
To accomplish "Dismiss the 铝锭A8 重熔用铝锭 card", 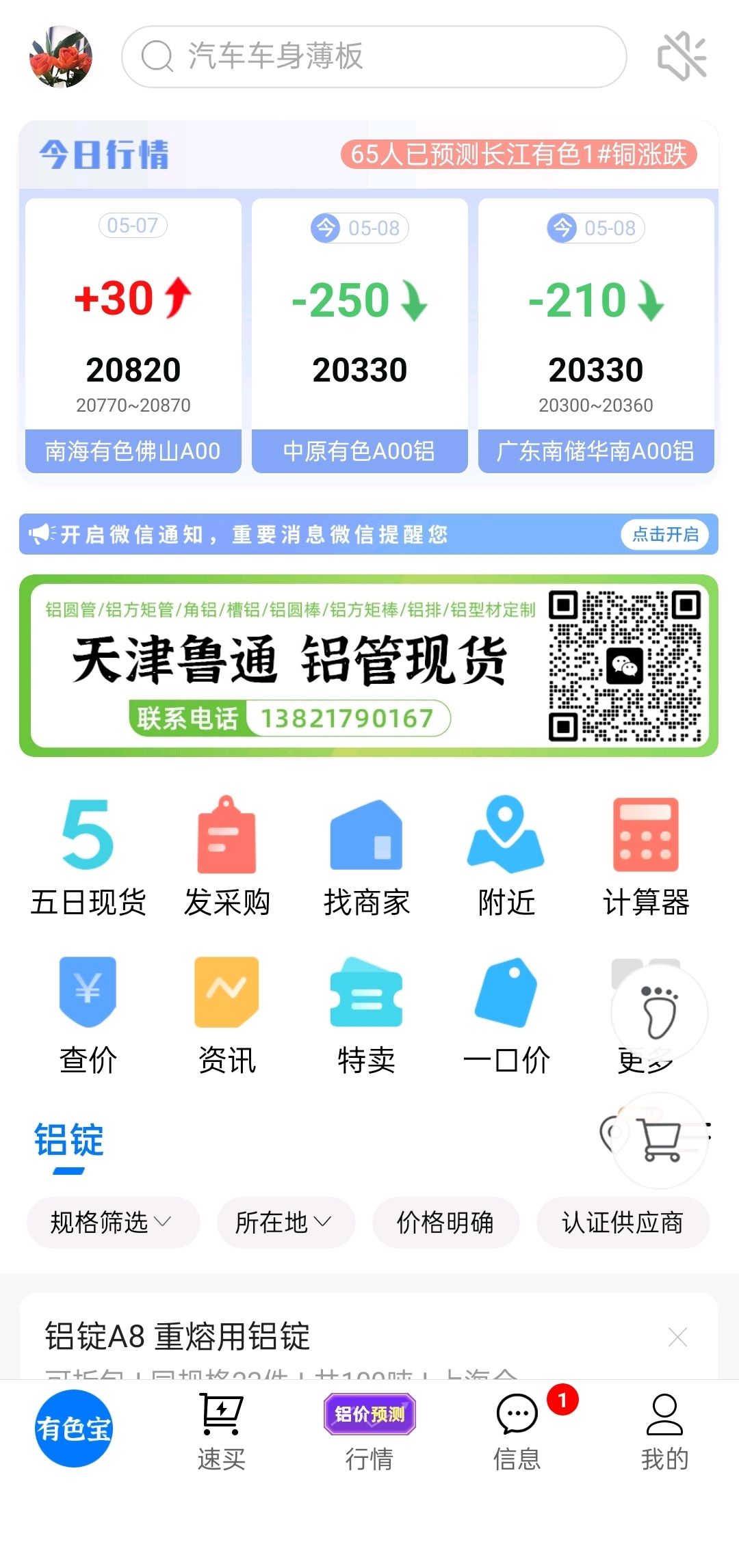I will point(677,1336).
